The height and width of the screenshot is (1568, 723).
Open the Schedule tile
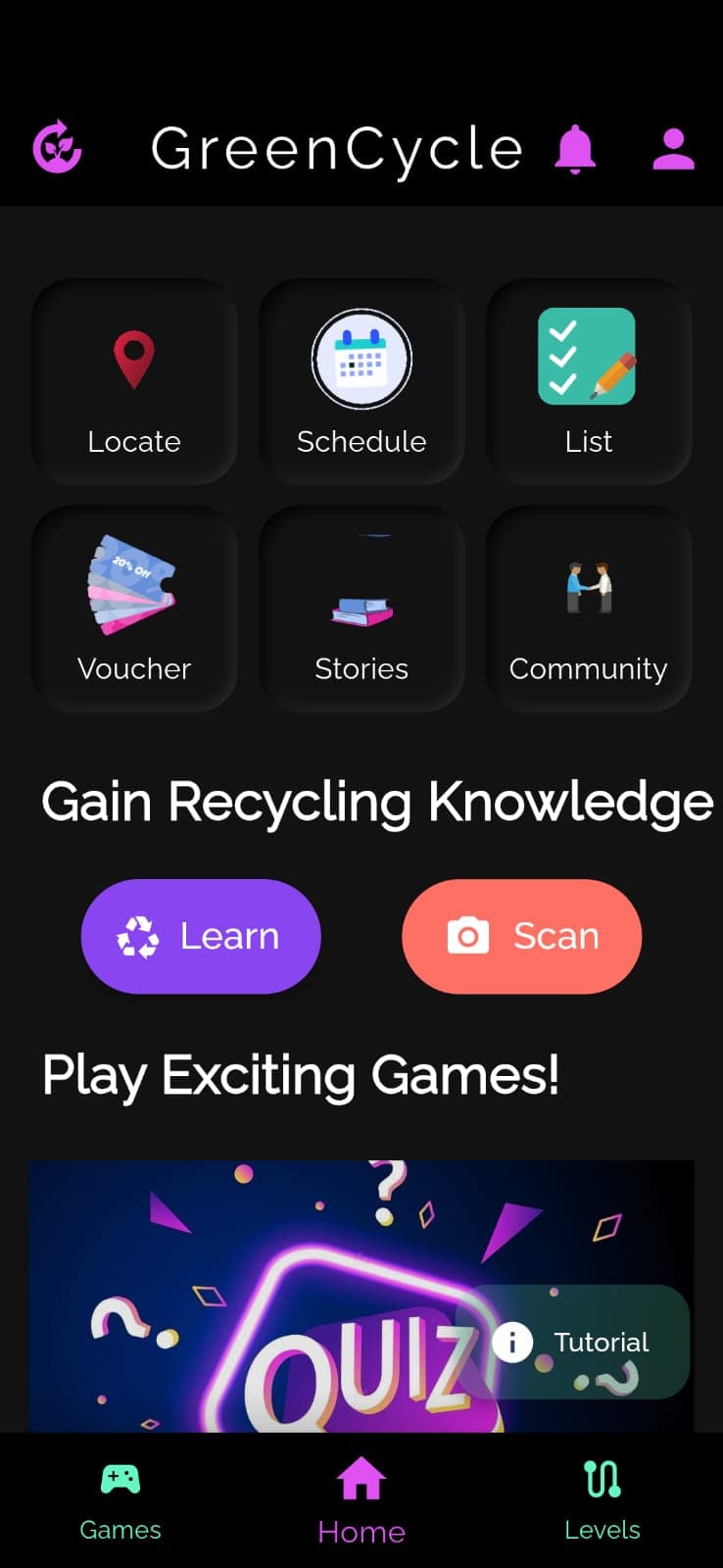pyautogui.click(x=361, y=382)
